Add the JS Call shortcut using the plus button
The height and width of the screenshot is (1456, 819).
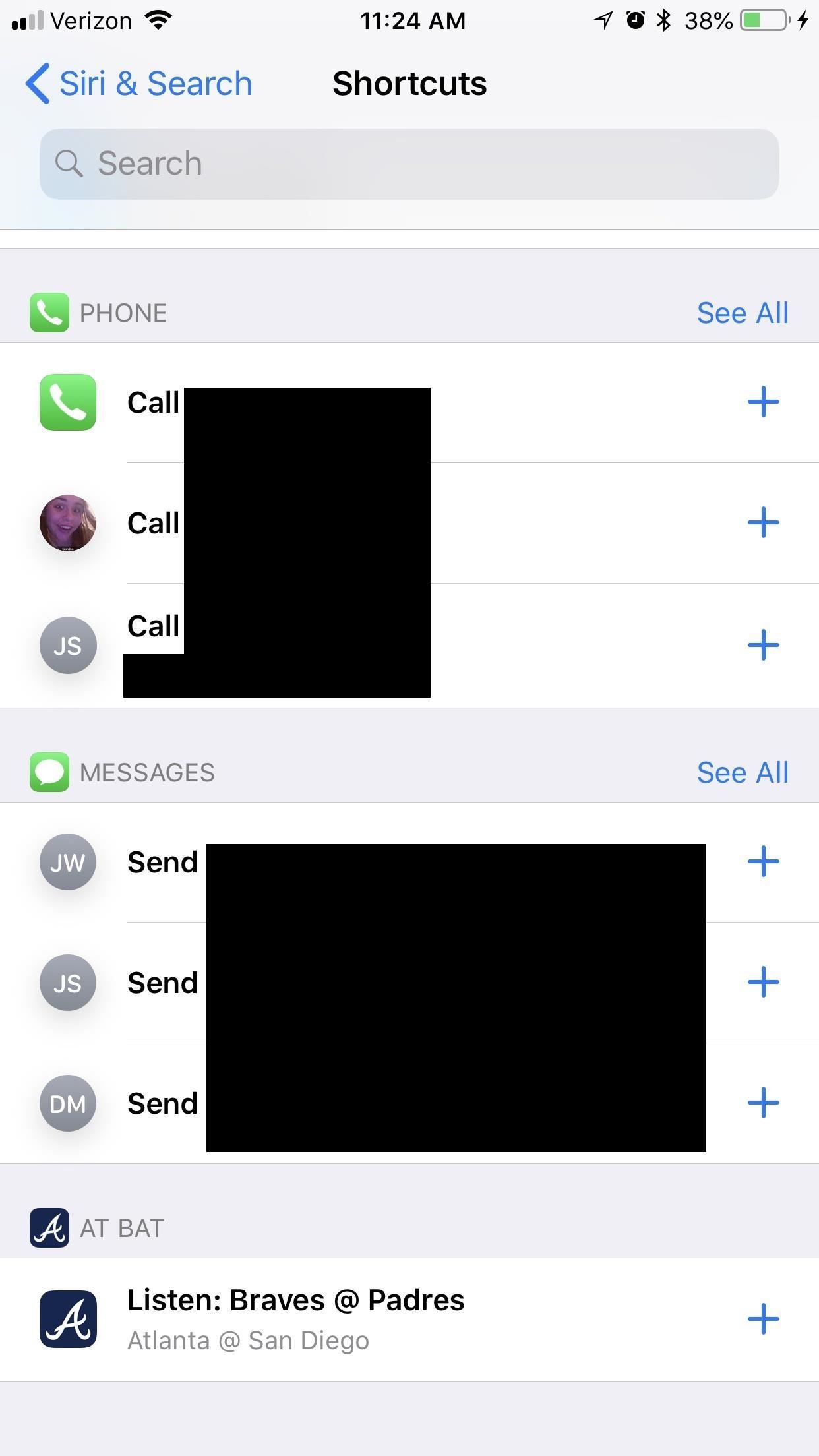click(x=763, y=645)
